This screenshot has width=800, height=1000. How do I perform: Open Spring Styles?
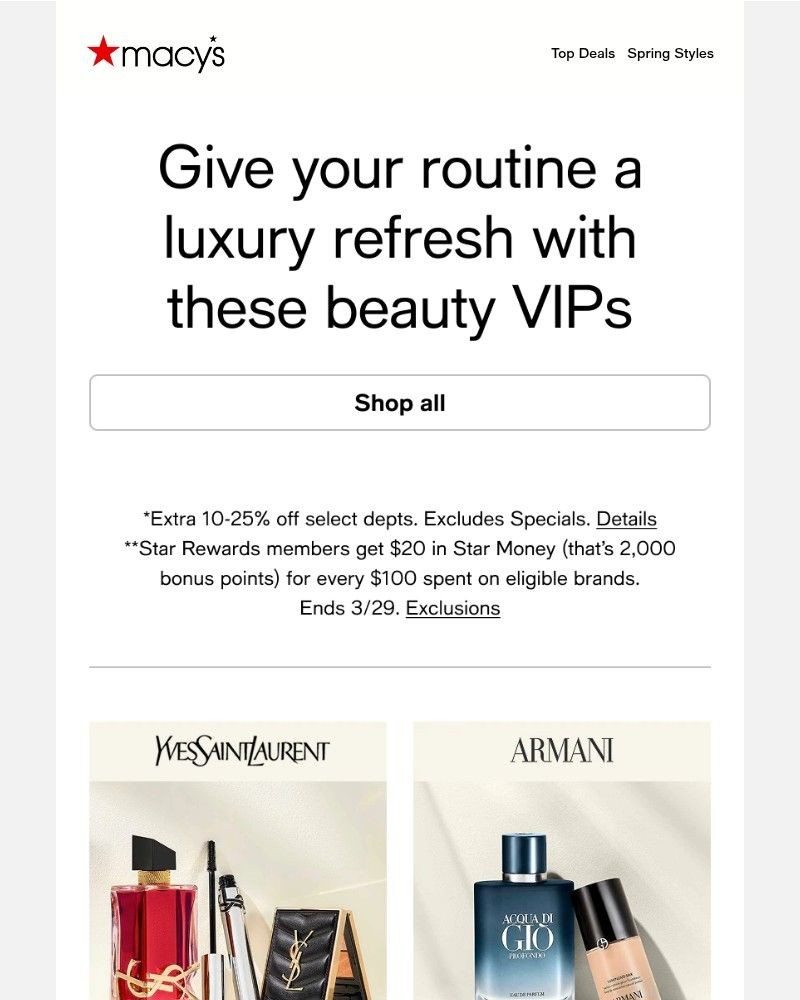click(x=671, y=54)
